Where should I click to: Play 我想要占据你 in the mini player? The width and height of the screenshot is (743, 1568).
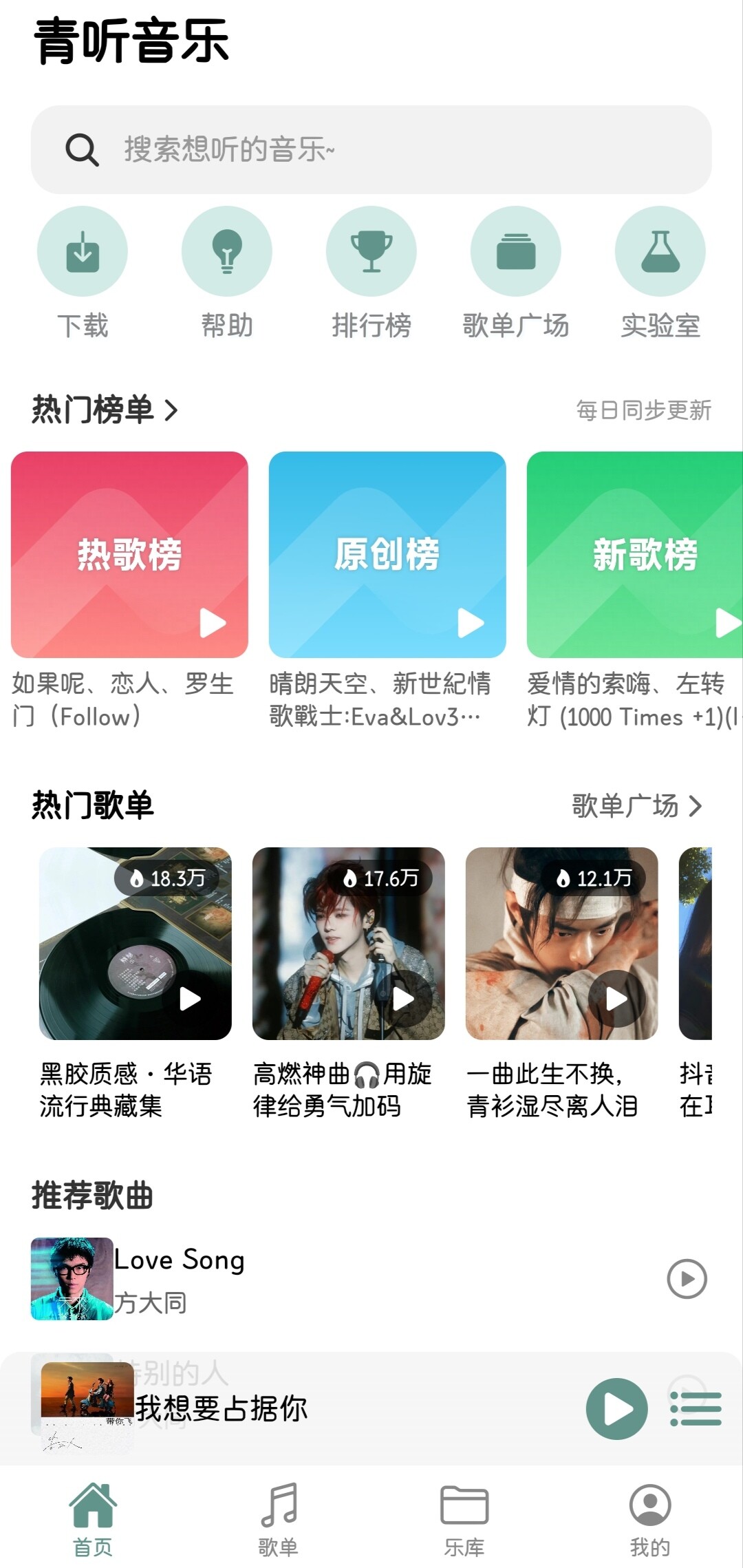pos(616,1408)
